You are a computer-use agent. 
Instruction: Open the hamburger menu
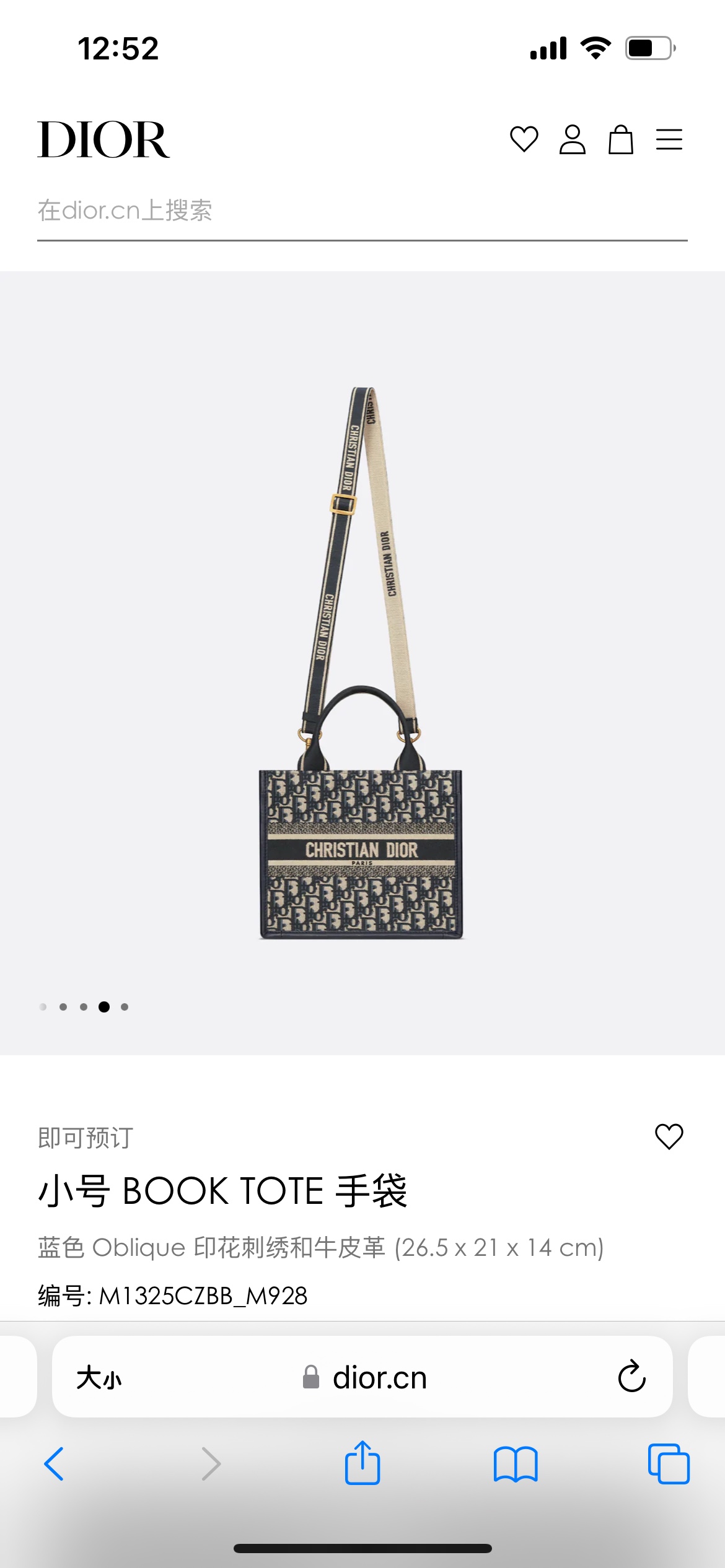pos(669,139)
